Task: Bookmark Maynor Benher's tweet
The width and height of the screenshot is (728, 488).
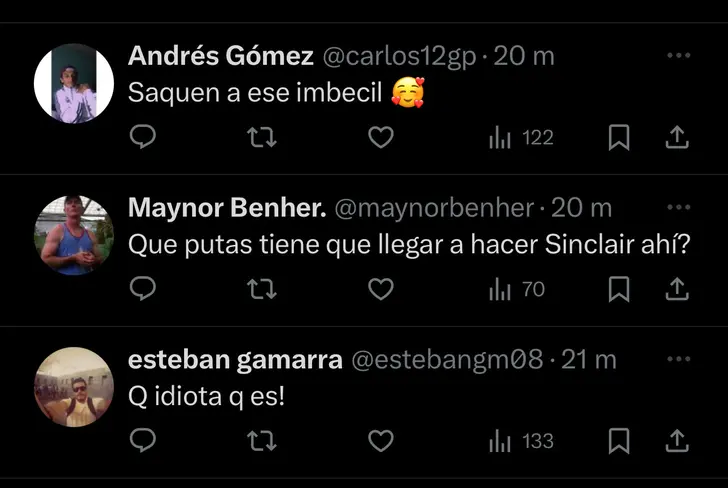Action: pos(620,289)
